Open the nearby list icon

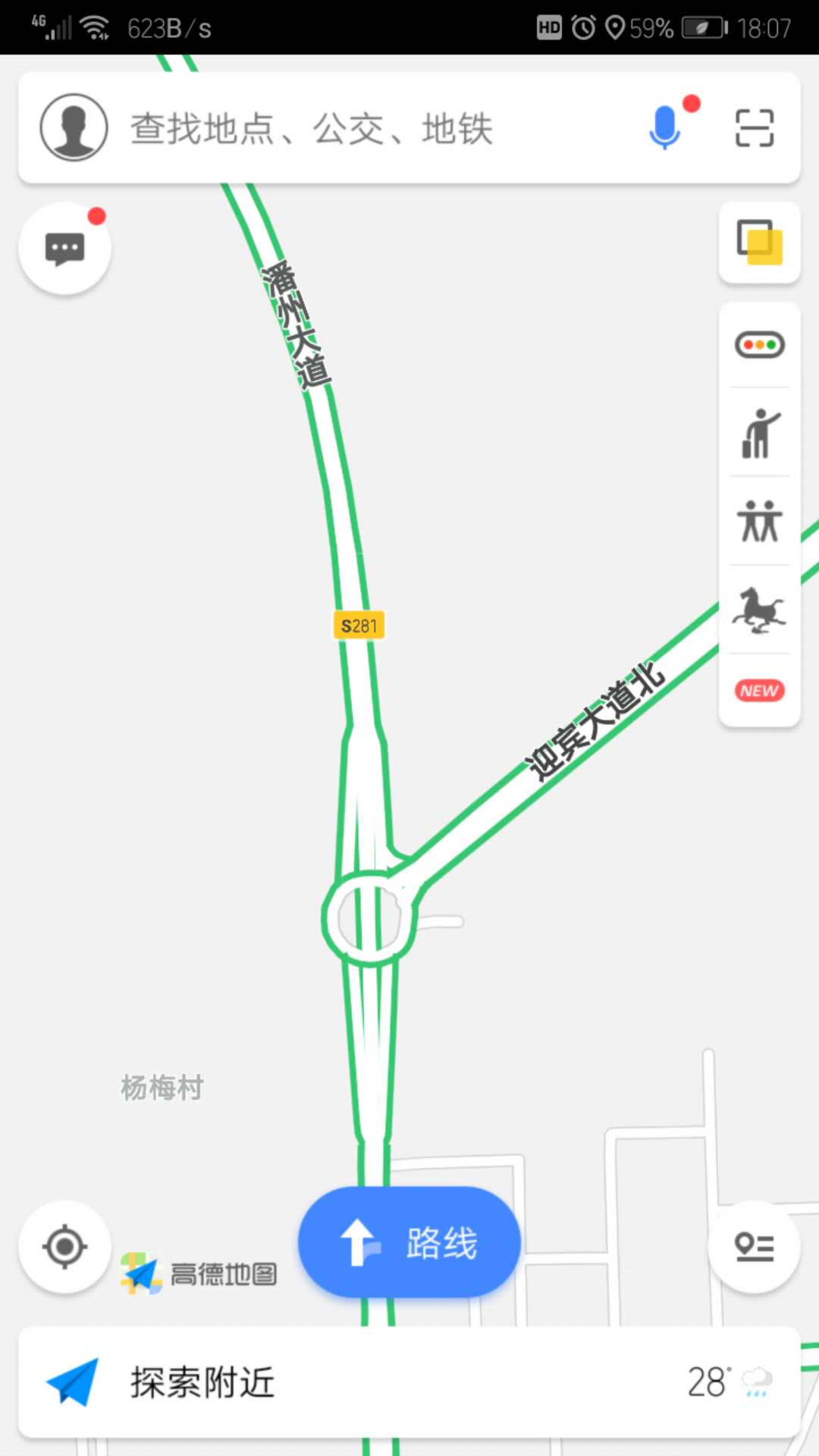pyautogui.click(x=754, y=1246)
